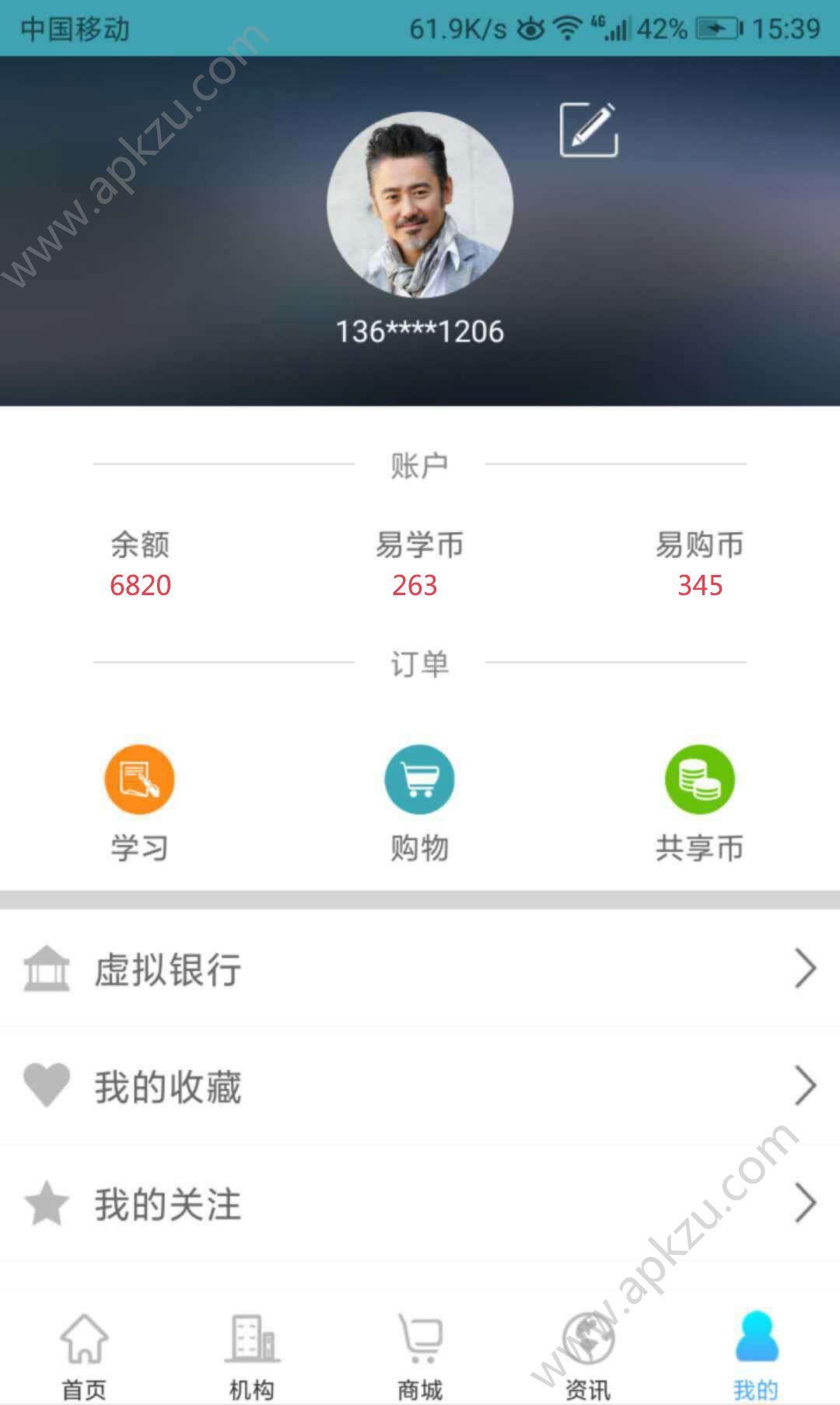Open 易学币 showing 263
The height and width of the screenshot is (1405, 840).
click(419, 587)
